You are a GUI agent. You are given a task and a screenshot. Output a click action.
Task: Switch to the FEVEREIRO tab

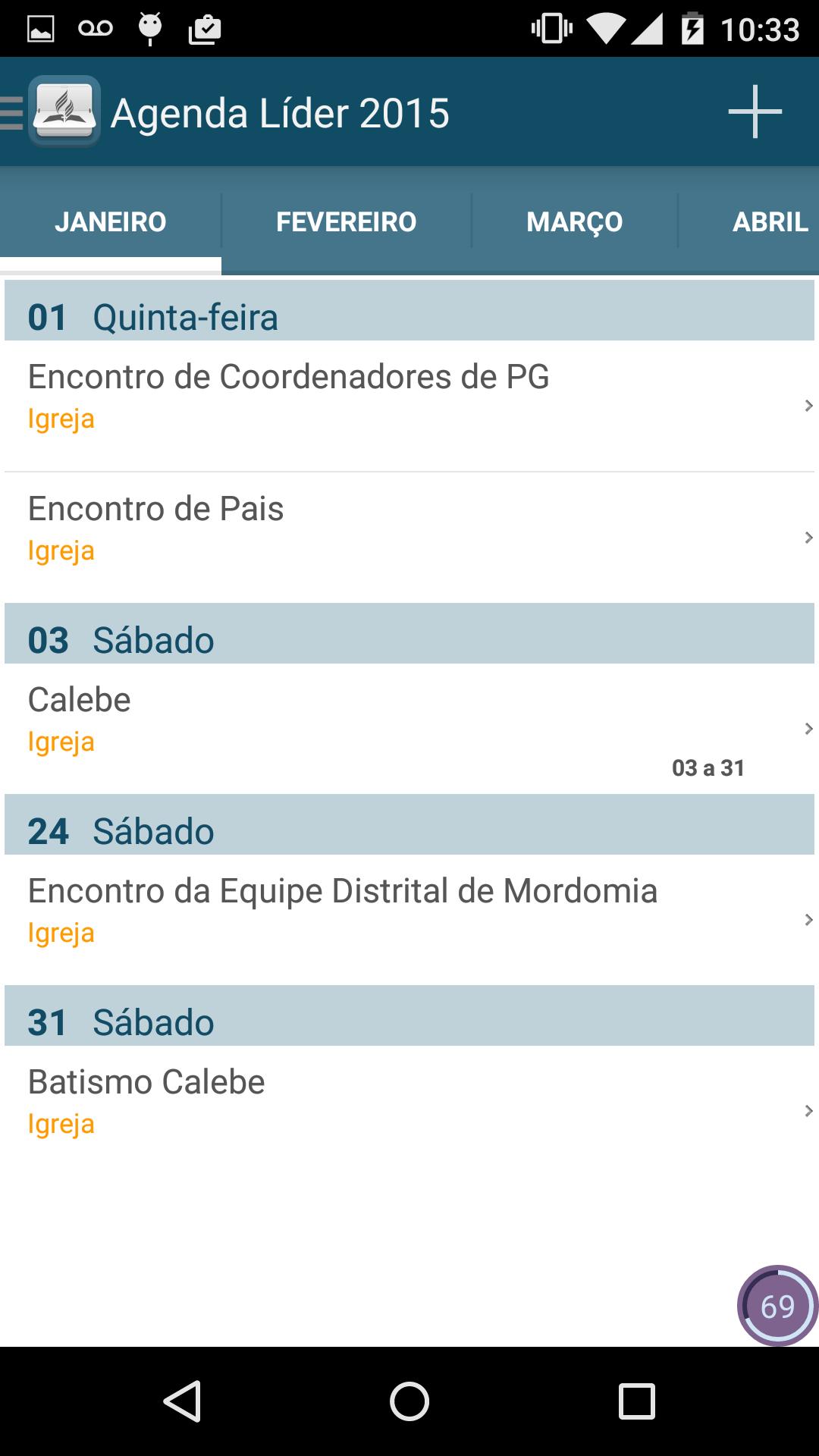346,221
